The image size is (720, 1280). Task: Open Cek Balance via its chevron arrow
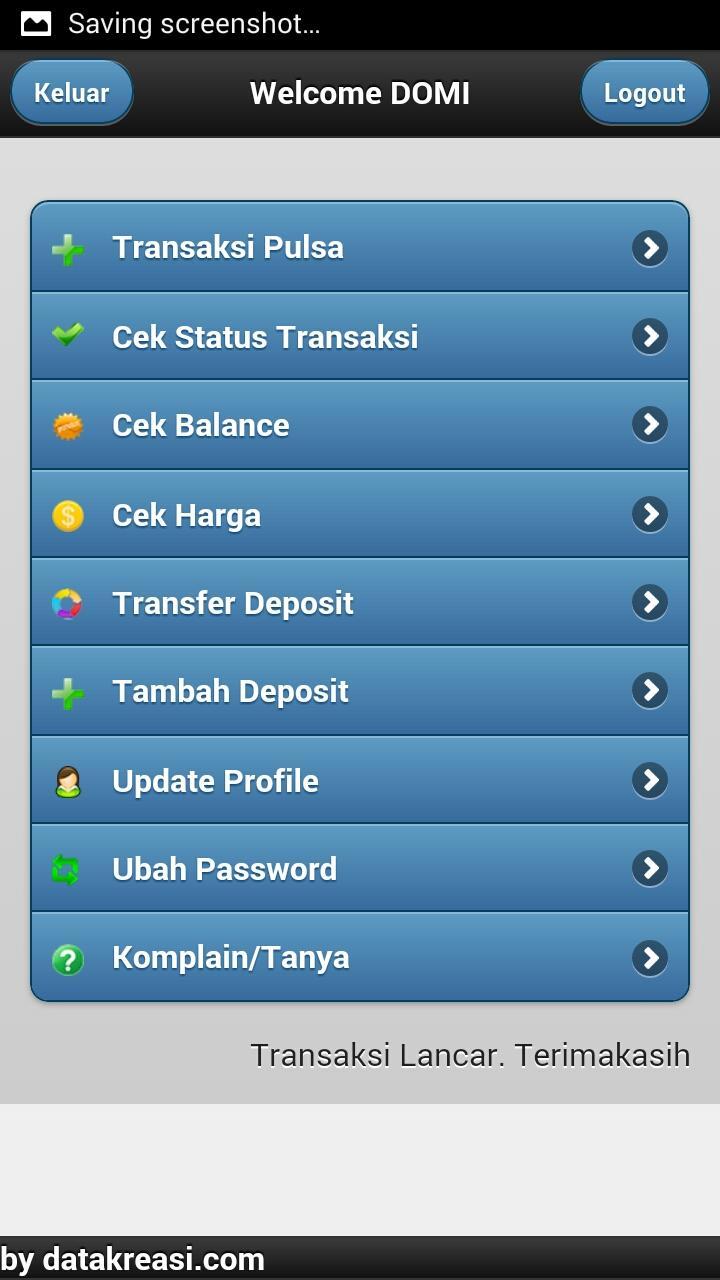pos(650,425)
